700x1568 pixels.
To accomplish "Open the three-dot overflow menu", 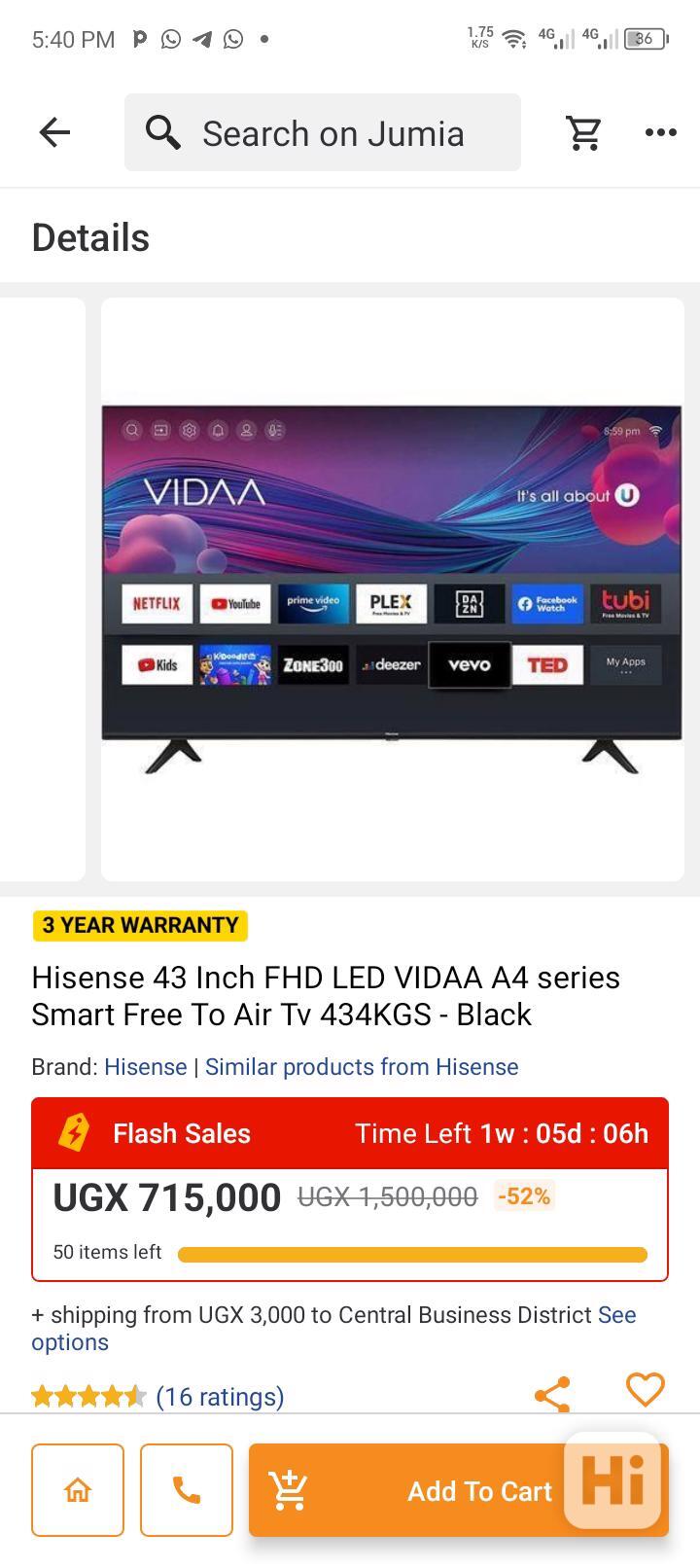I will (661, 132).
